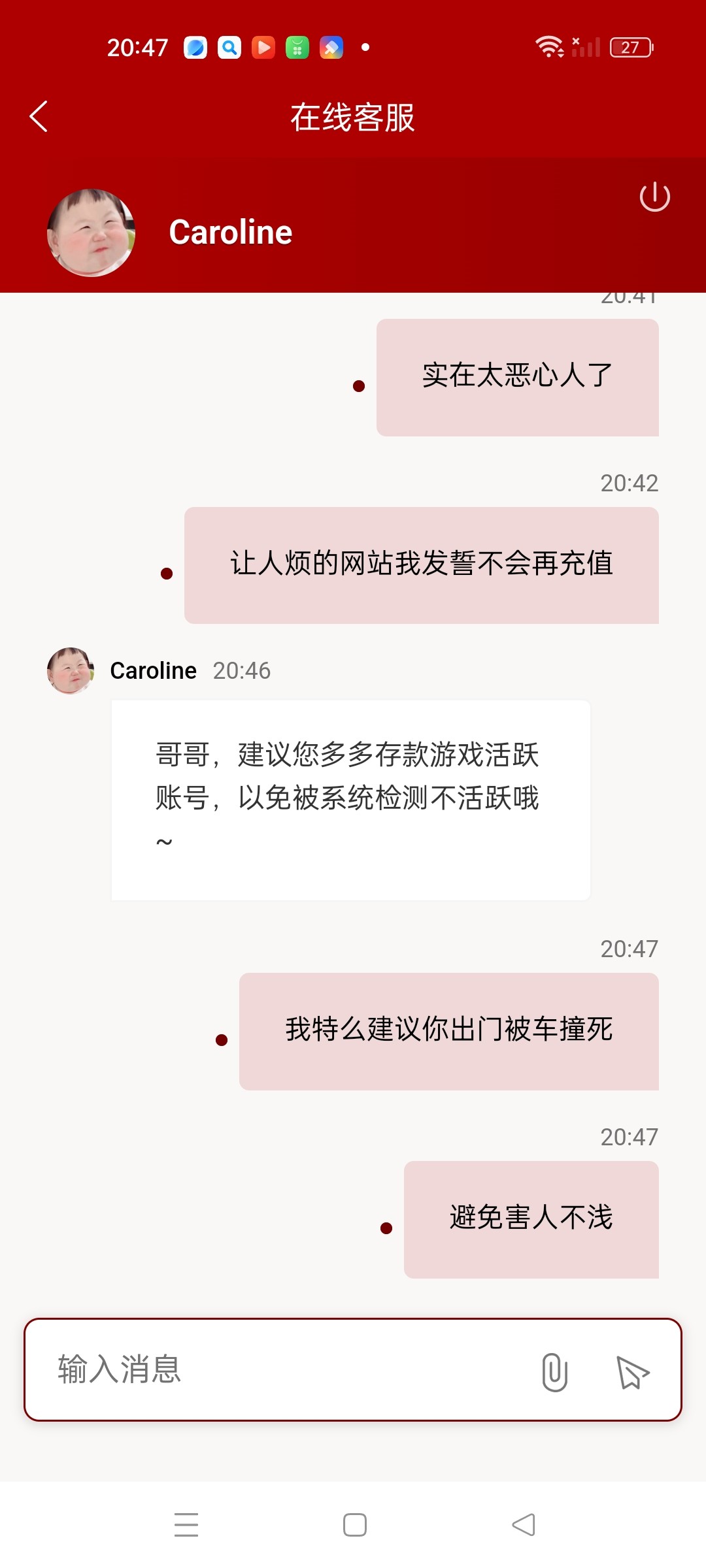
Task: Focus the 输入消息 message field
Action: point(281,1369)
